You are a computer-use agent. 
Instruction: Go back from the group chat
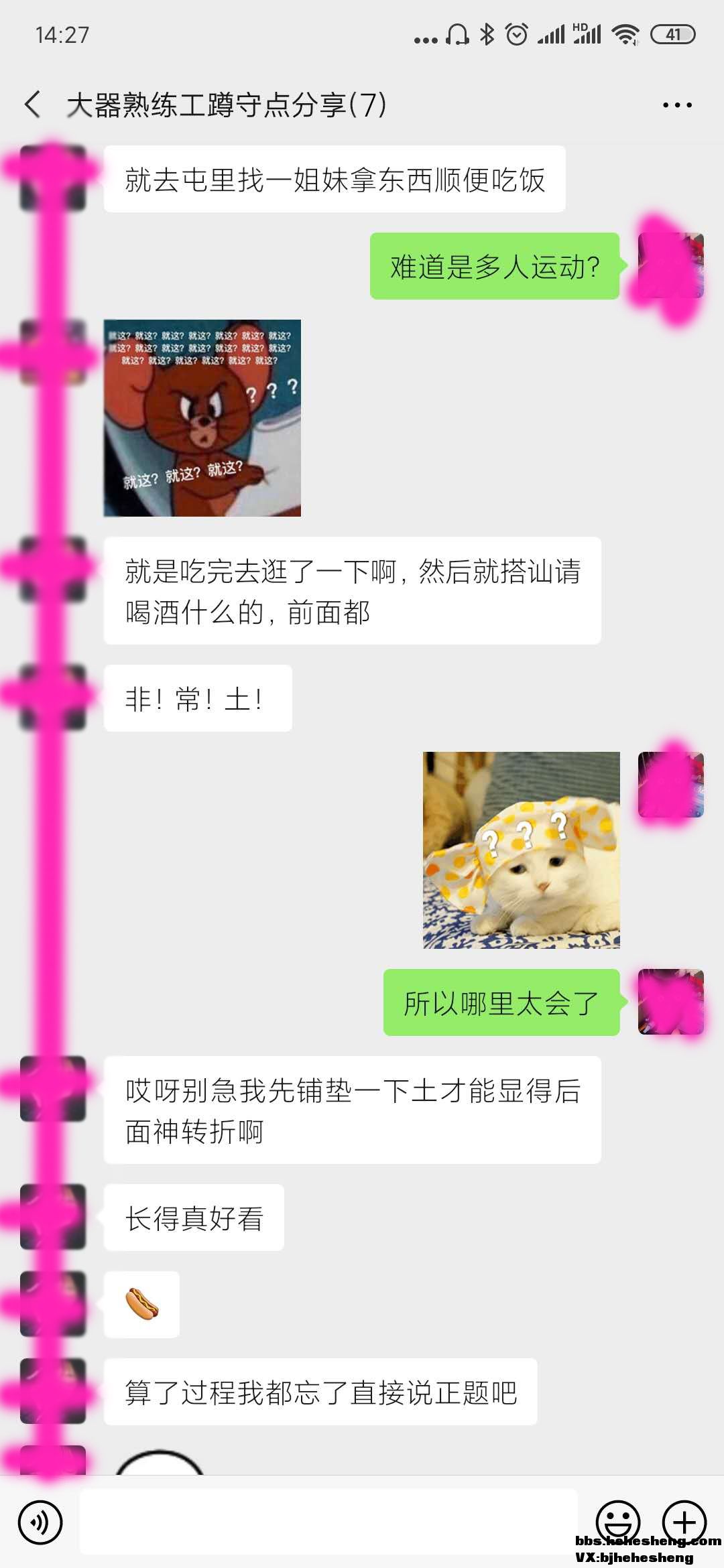click(x=32, y=105)
